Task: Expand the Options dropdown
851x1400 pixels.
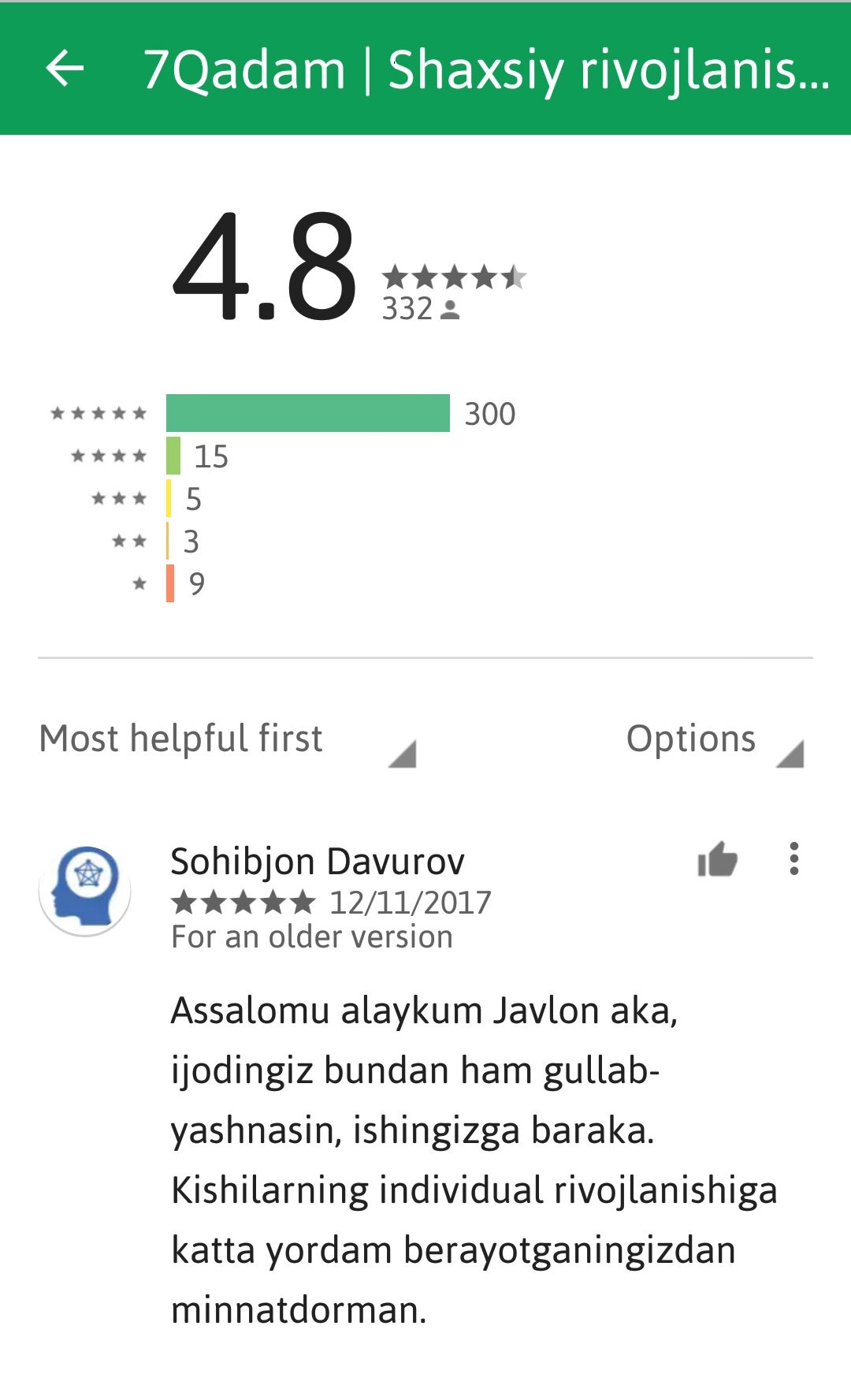Action: coord(713,741)
